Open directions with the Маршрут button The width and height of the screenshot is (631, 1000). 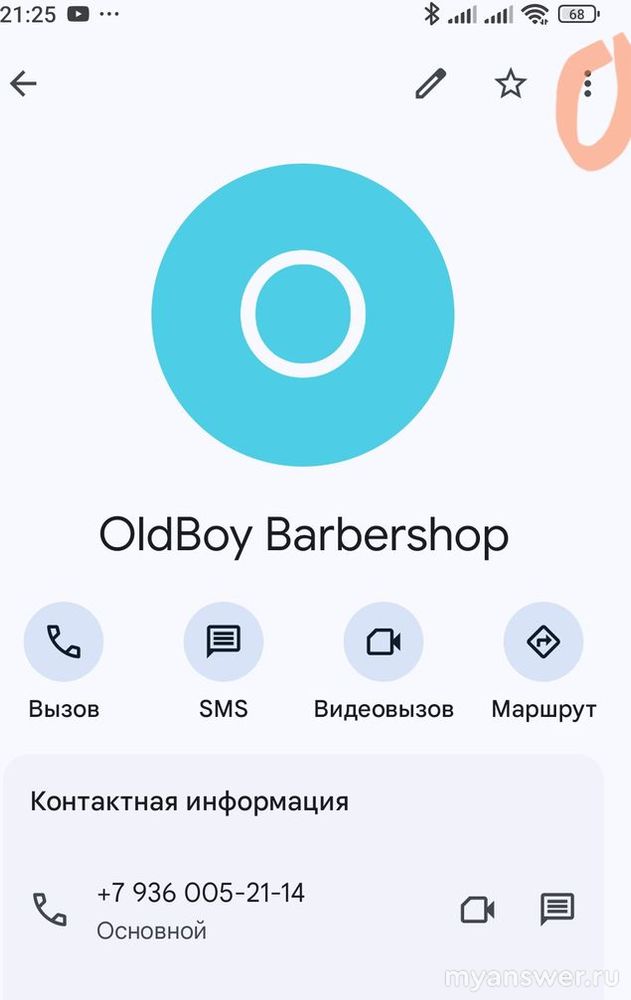pos(543,642)
